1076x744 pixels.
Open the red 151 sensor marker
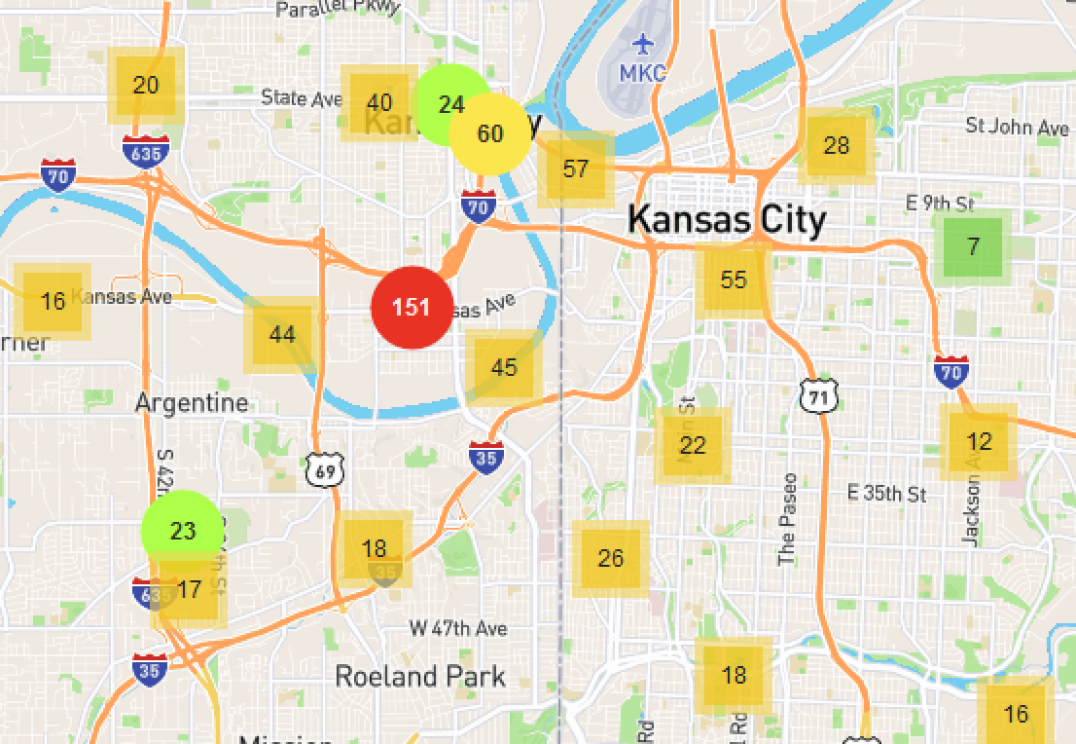tap(411, 307)
